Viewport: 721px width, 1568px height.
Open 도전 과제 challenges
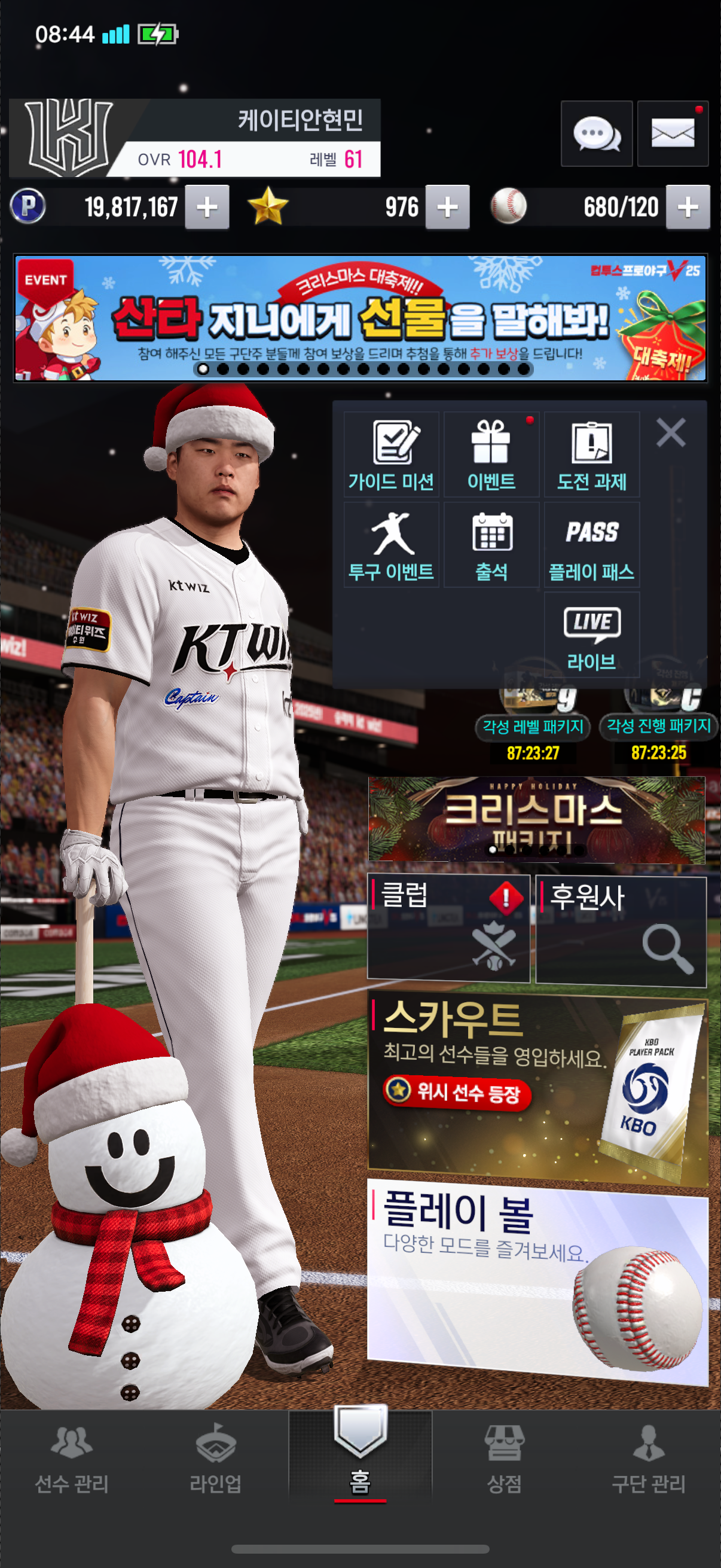pos(591,454)
